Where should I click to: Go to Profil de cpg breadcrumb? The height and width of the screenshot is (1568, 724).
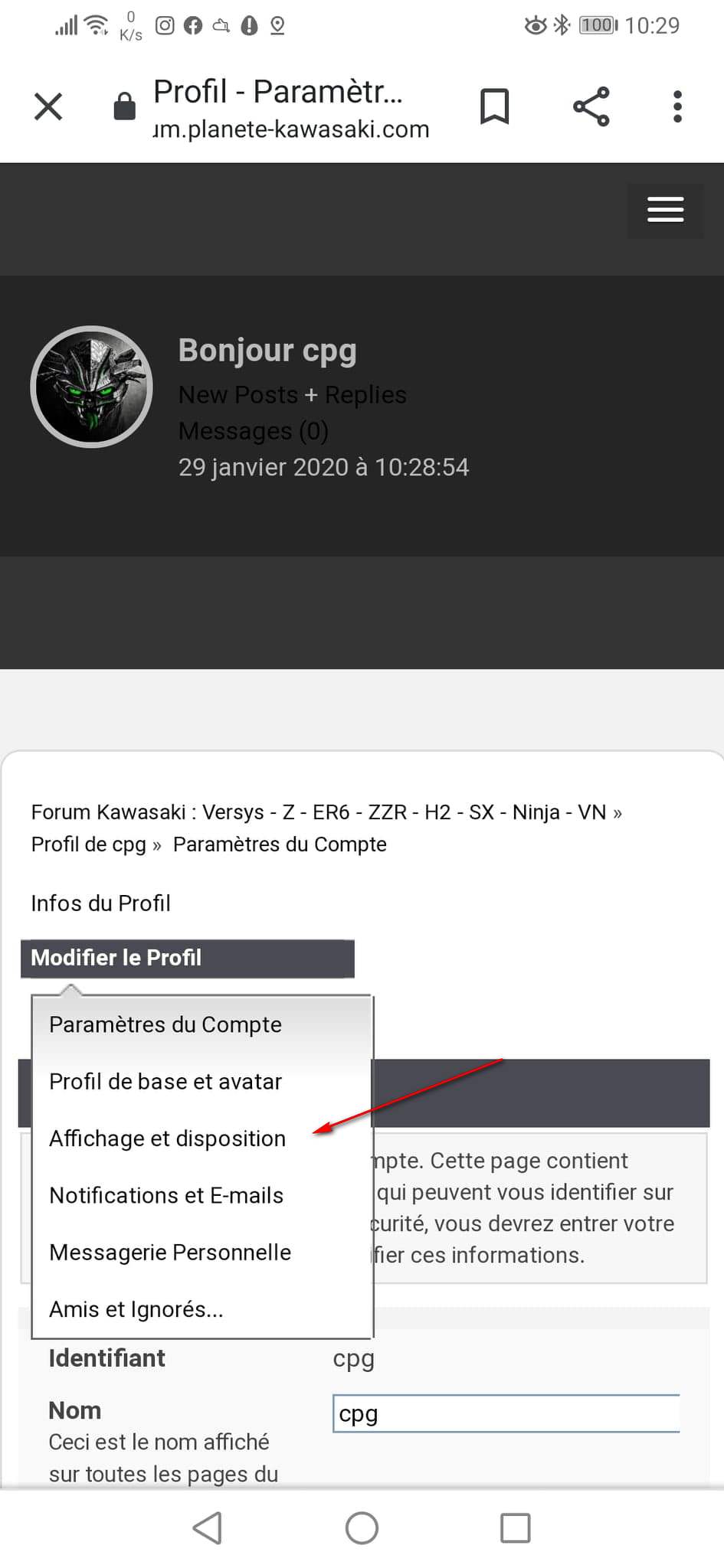88,844
